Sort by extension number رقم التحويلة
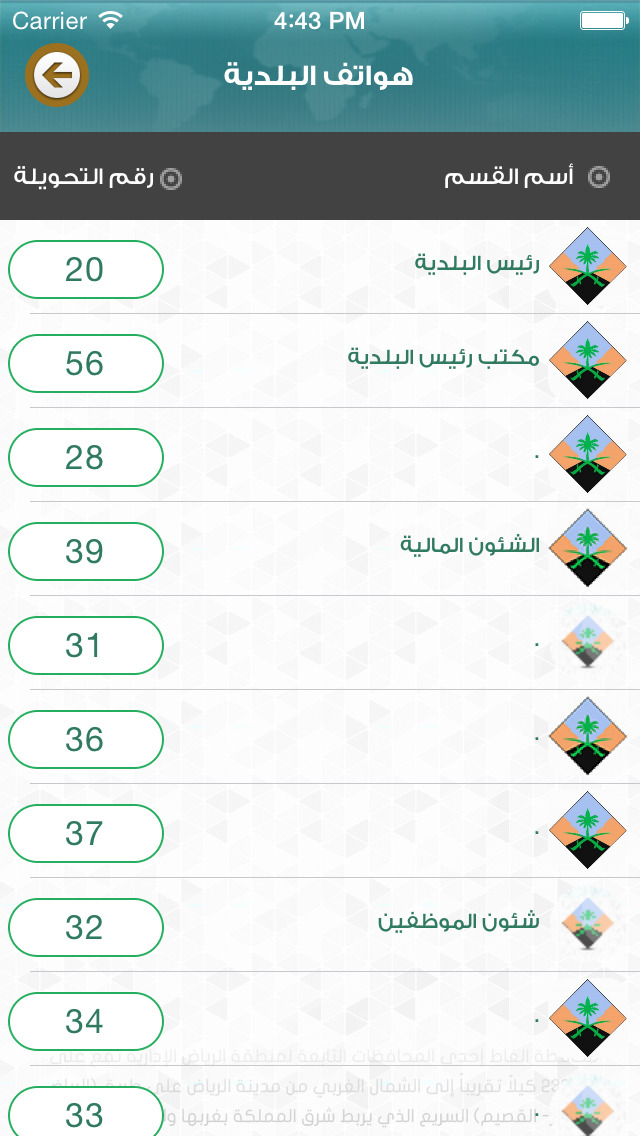This screenshot has width=640, height=1136. (98, 178)
